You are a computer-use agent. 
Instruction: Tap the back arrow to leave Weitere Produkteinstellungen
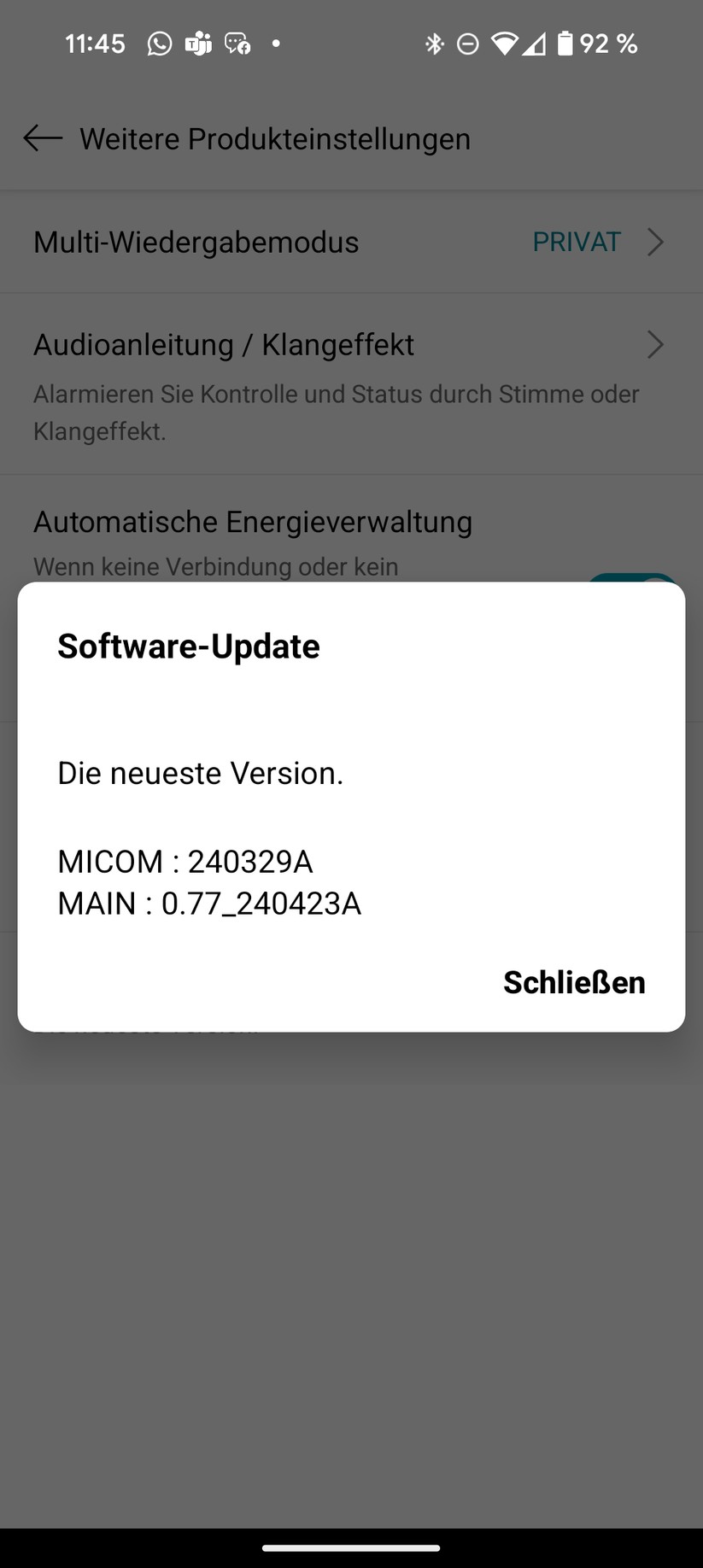click(x=42, y=138)
